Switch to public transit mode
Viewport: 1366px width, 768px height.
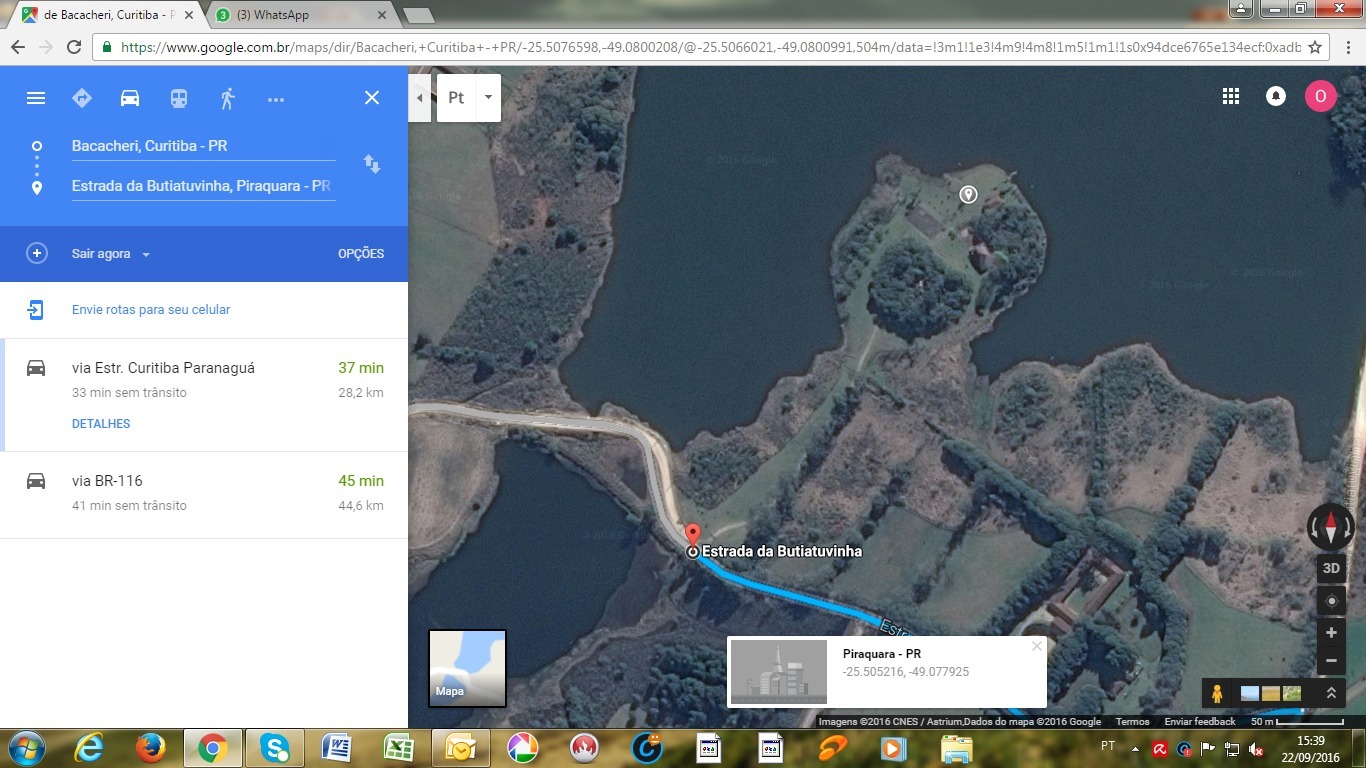[x=178, y=98]
